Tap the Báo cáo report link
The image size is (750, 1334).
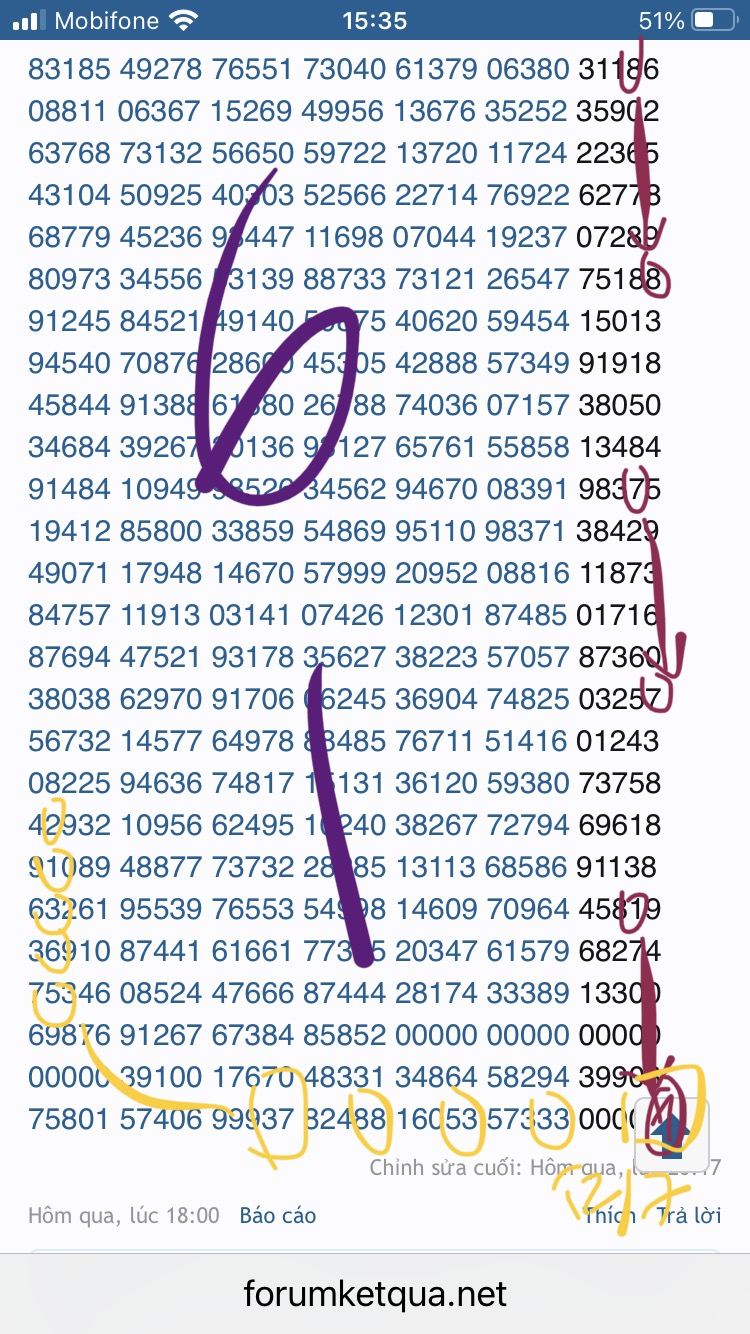click(277, 1216)
